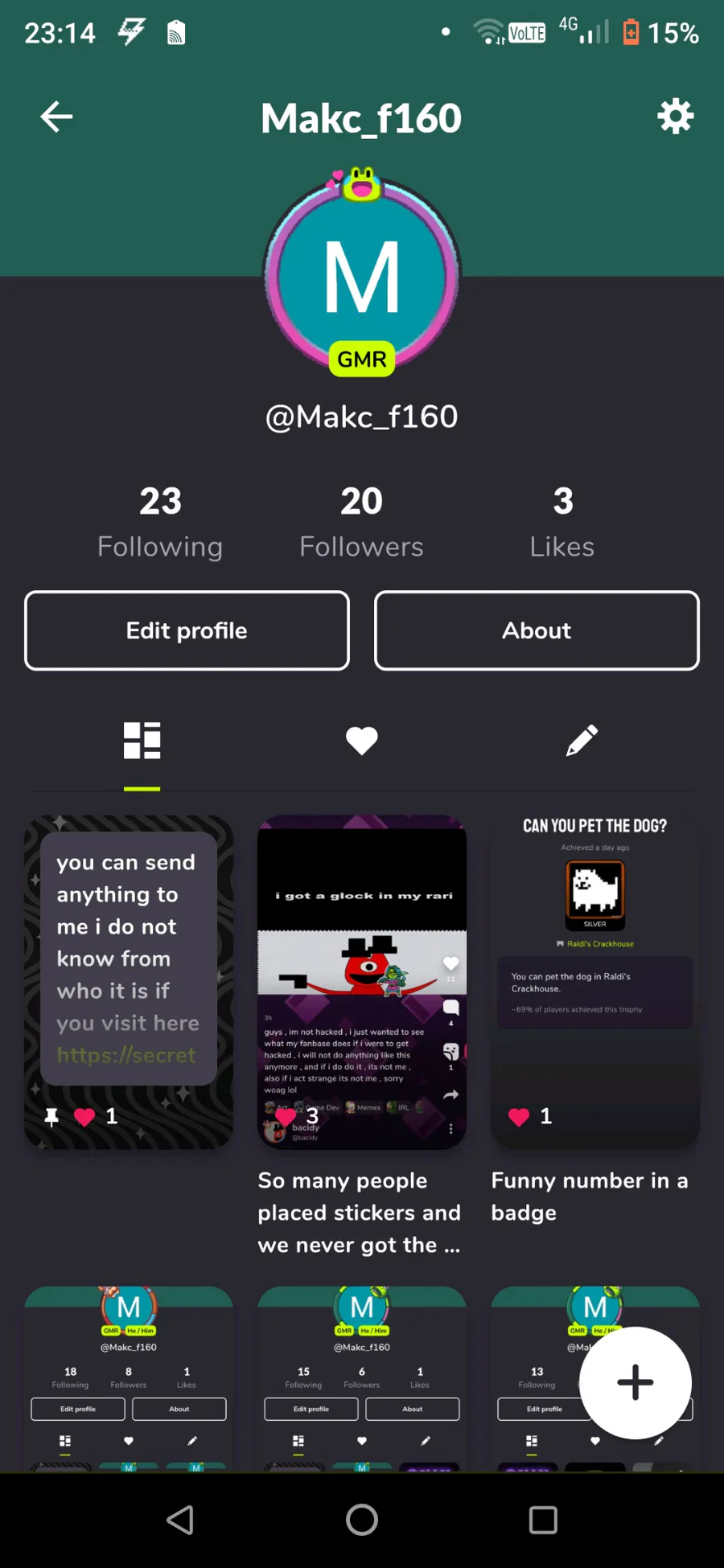Viewport: 724px width, 1568px height.
Task: Open profile screenshot post showing 15 Following
Action: tap(362, 1378)
